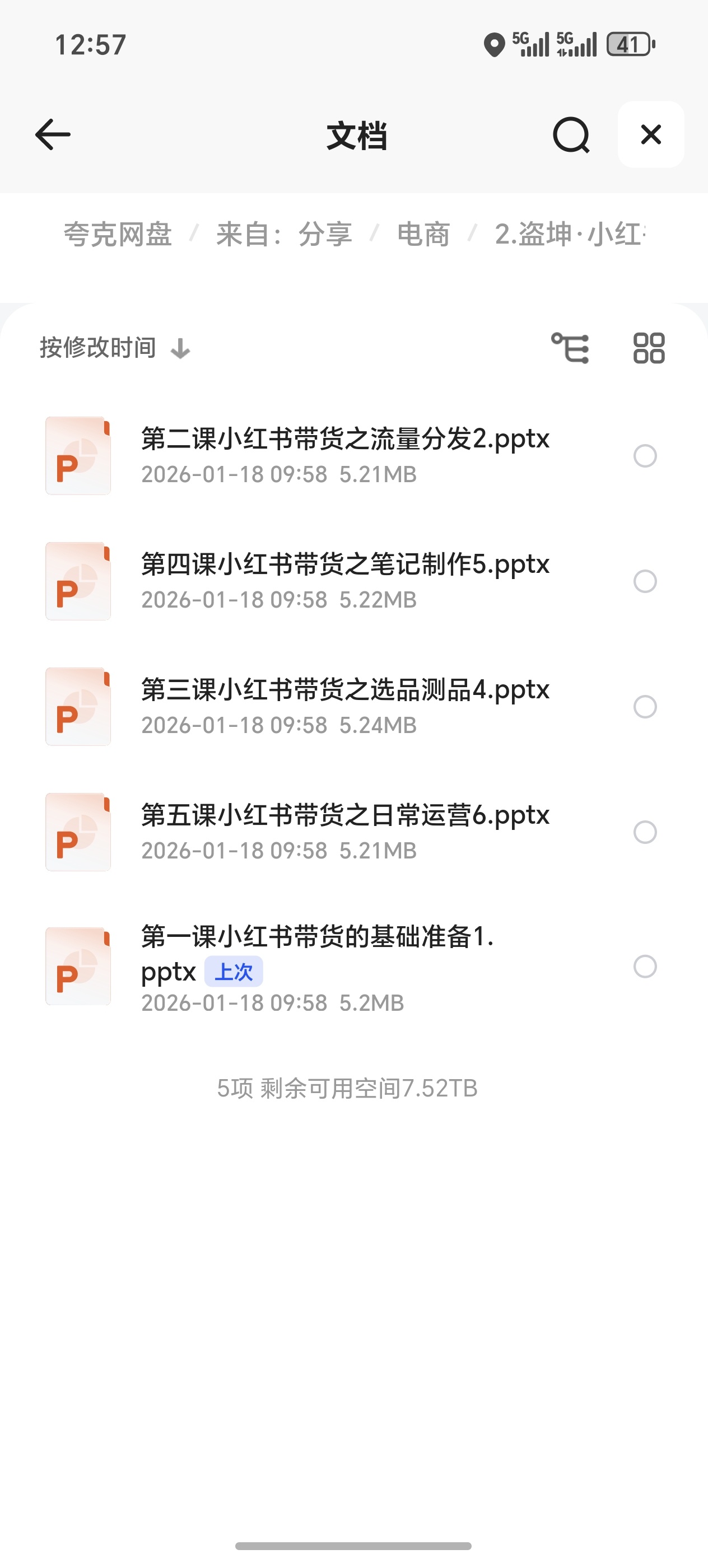This screenshot has height=1568, width=708.
Task: Jump to 夸克网盘 in the breadcrumb
Action: click(118, 234)
